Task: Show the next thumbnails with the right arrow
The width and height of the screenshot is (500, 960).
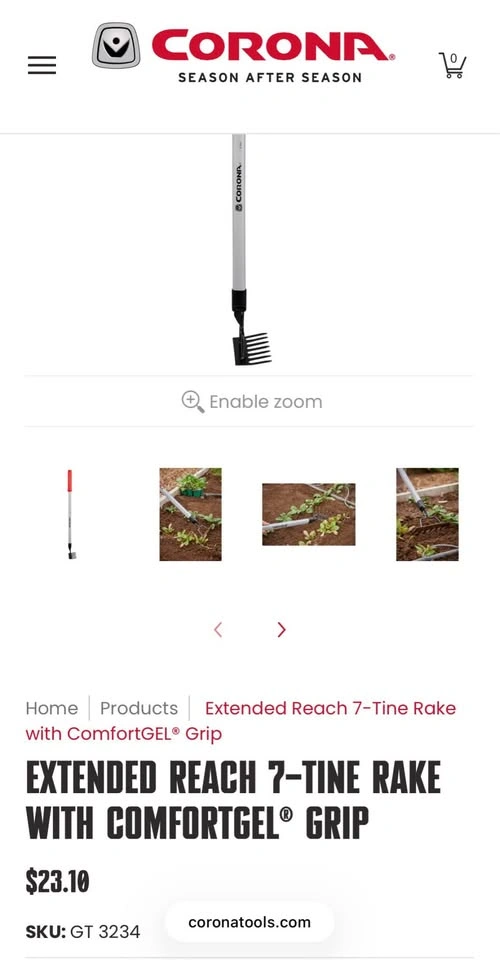Action: pyautogui.click(x=282, y=629)
